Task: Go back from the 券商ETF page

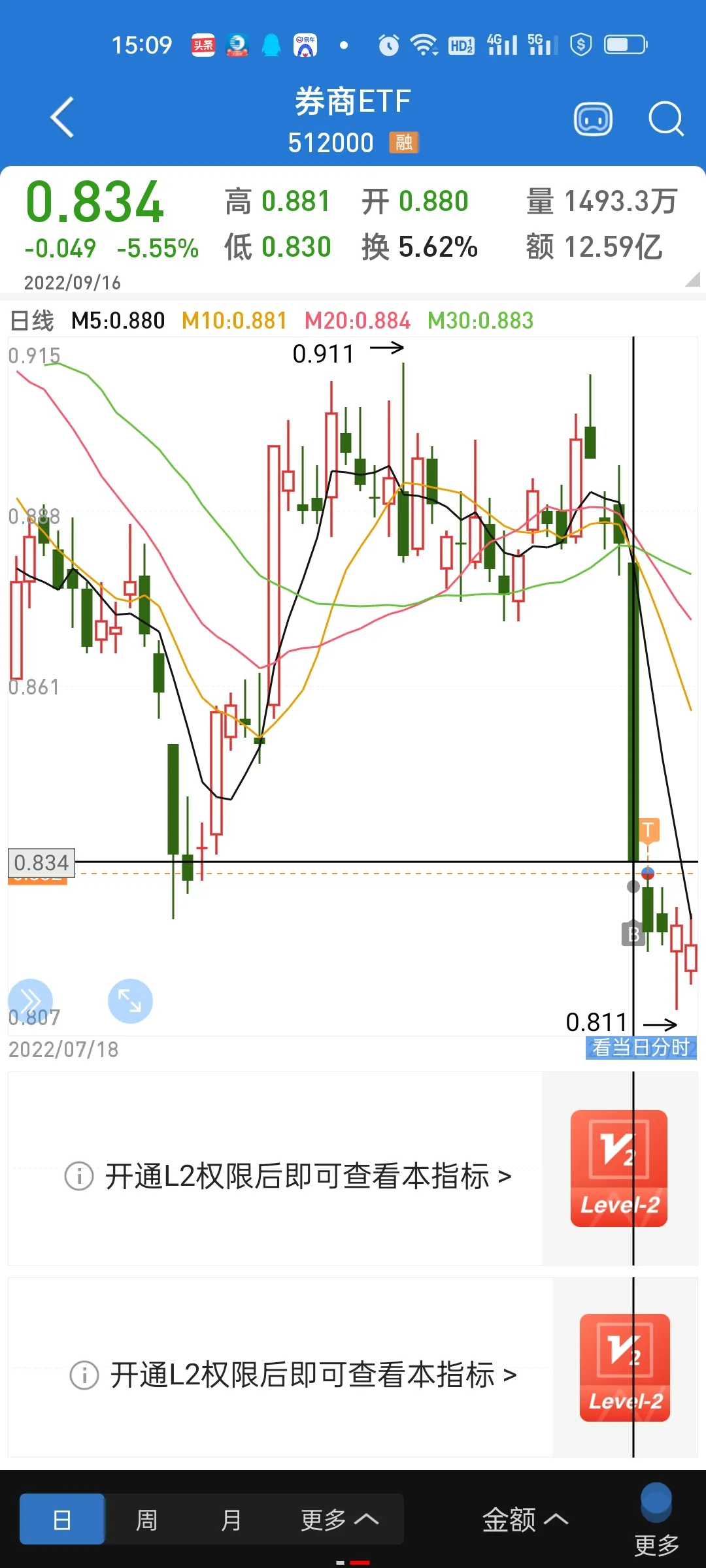Action: click(x=63, y=118)
